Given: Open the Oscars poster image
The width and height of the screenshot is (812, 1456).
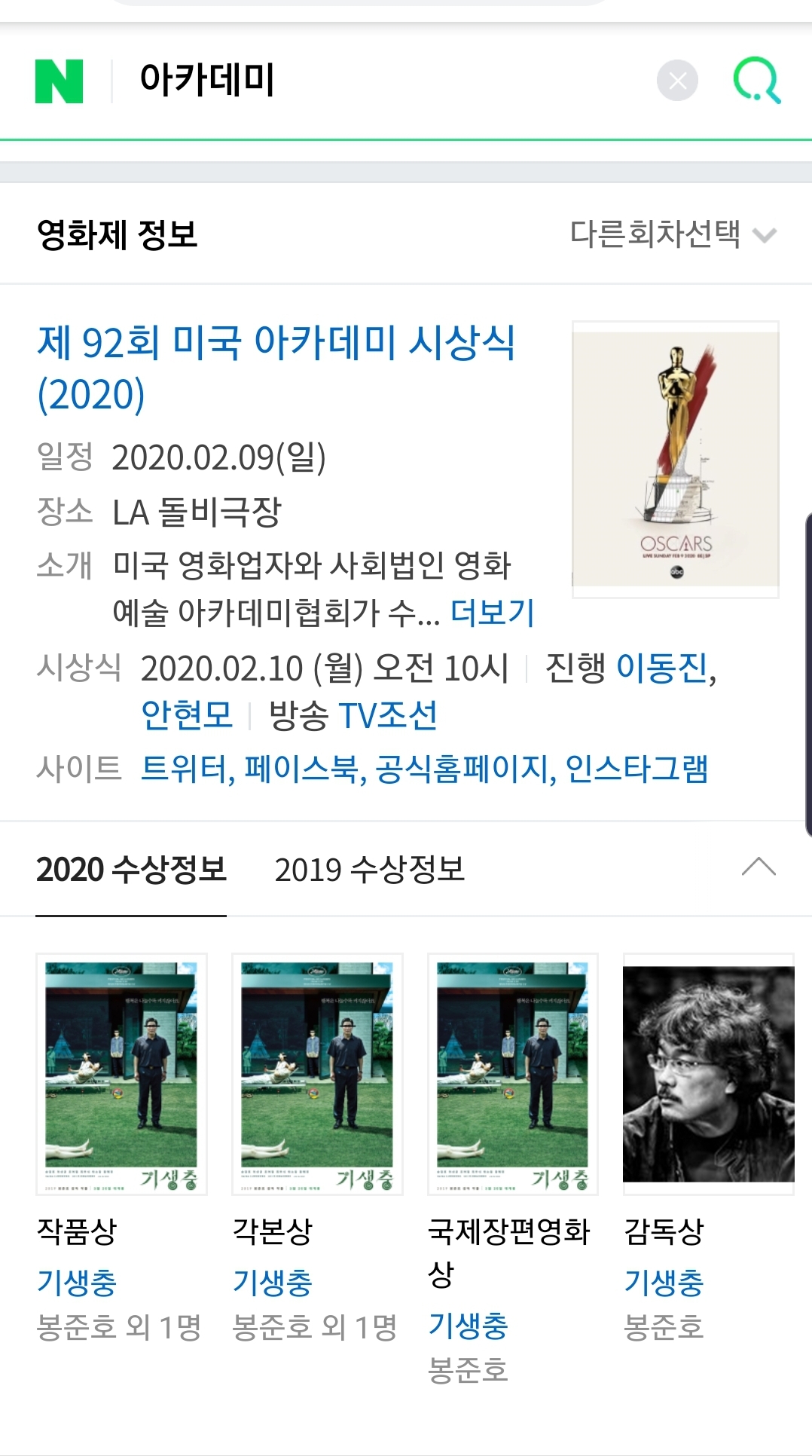Looking at the screenshot, I should pyautogui.click(x=676, y=460).
